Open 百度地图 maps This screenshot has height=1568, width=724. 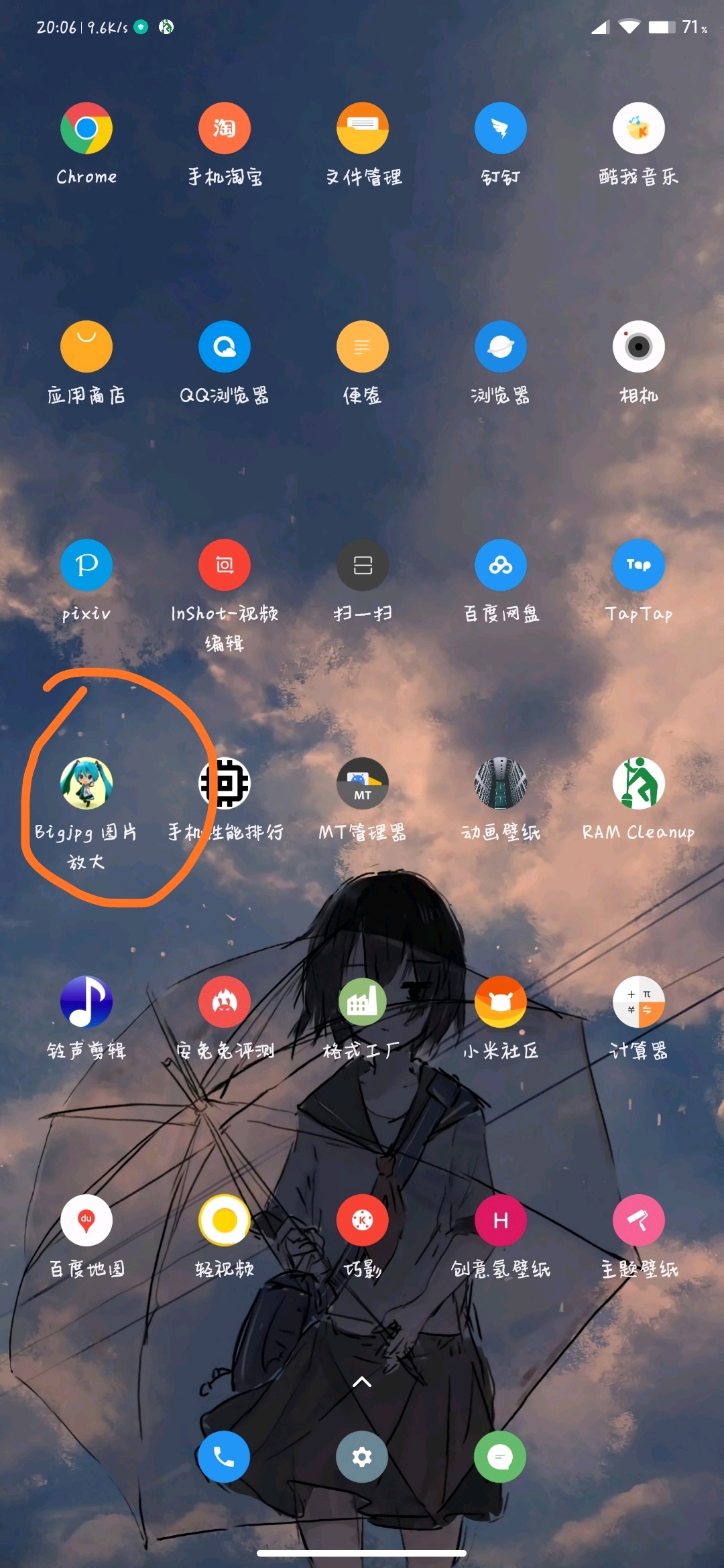(86, 1220)
